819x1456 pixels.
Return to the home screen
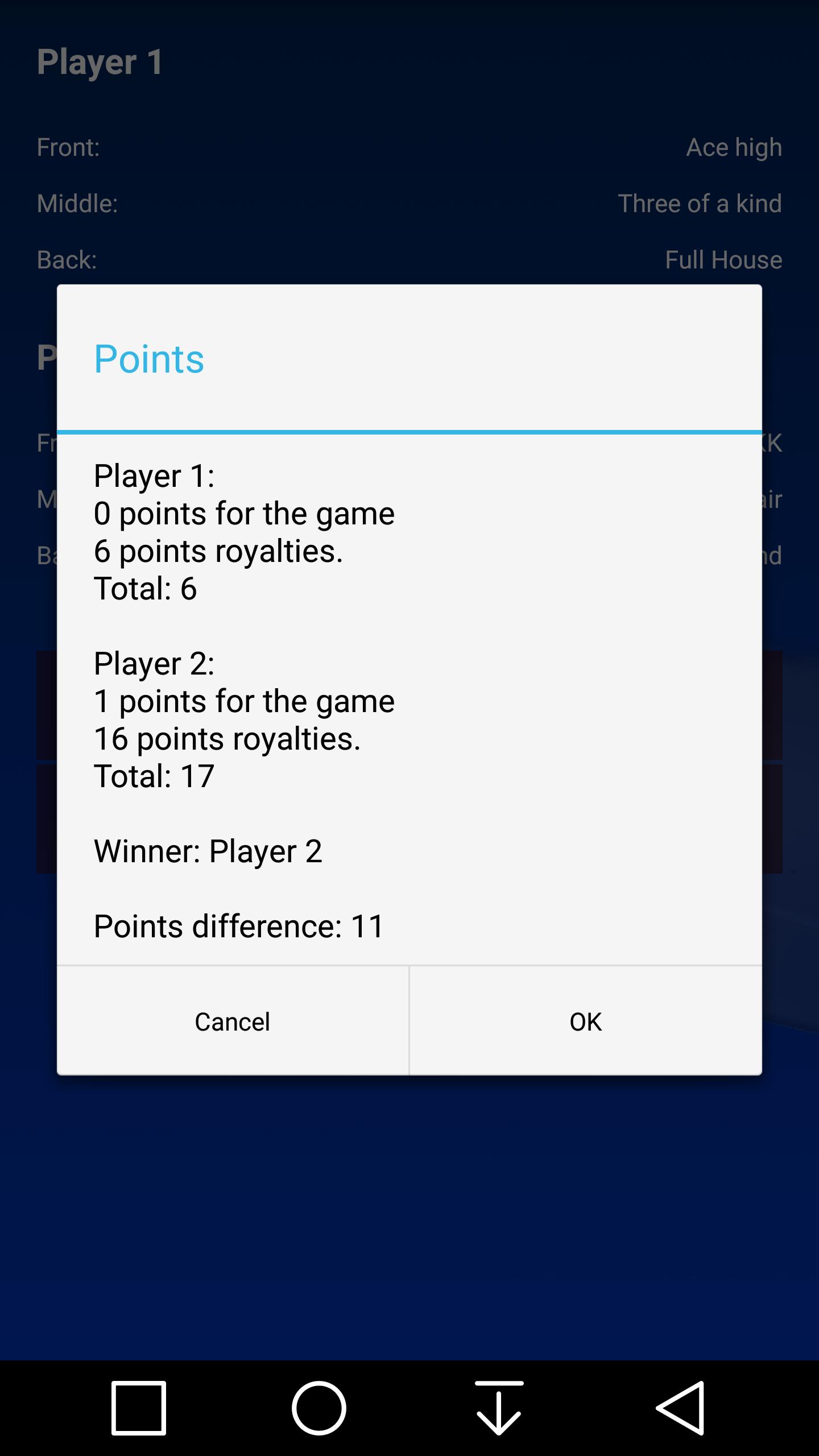coord(319,1408)
